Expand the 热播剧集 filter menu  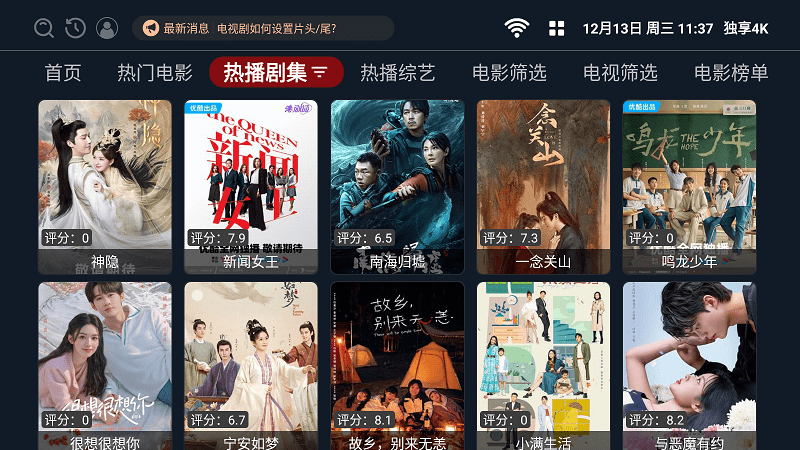[320, 72]
